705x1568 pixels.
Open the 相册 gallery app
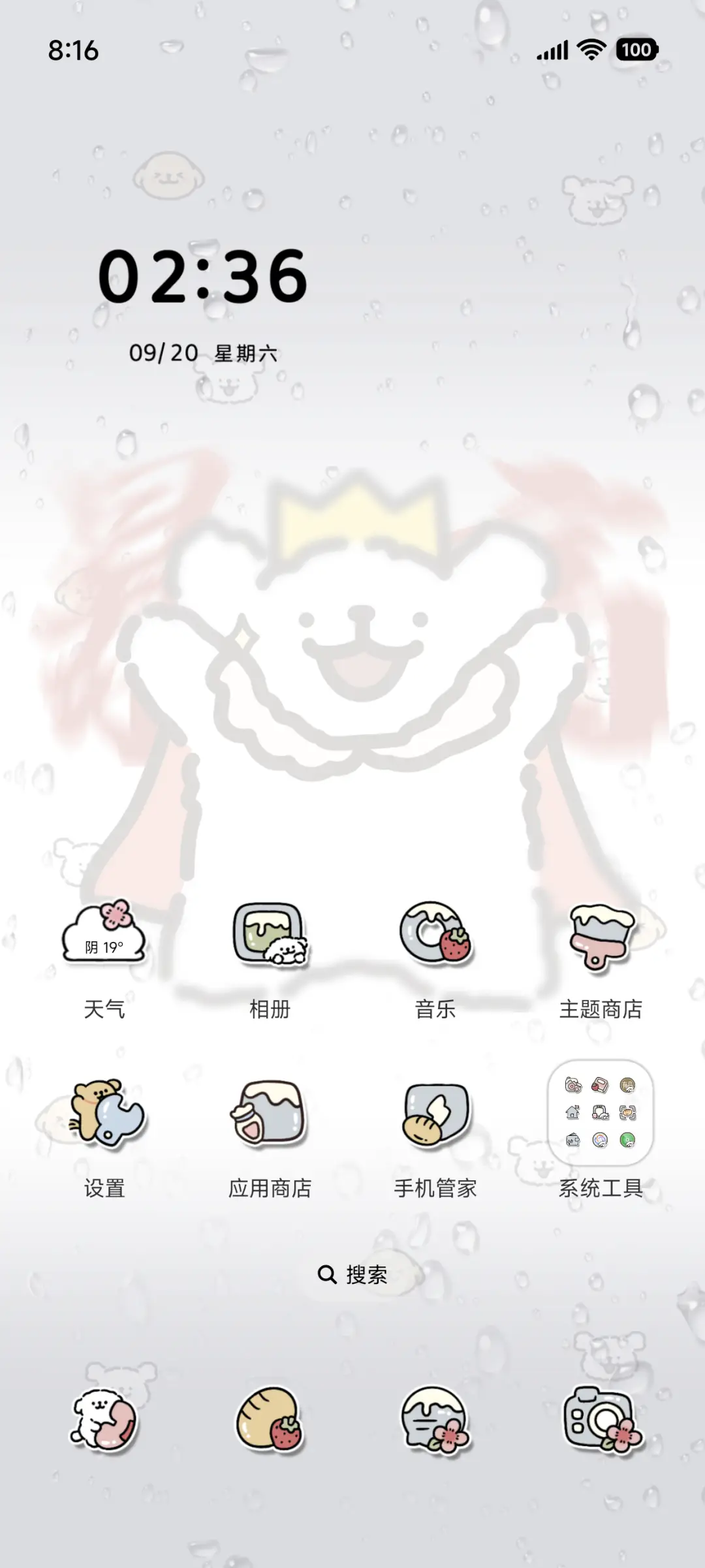tap(270, 935)
